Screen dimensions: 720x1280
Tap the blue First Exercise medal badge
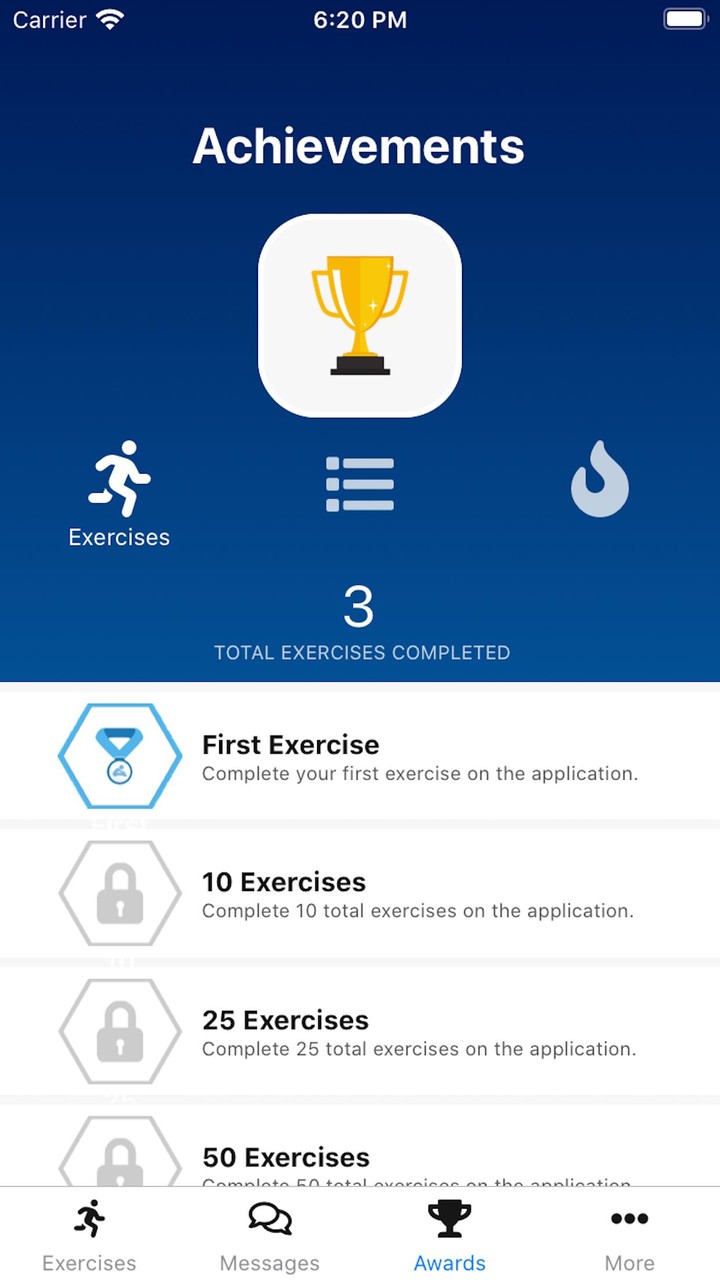tap(119, 757)
